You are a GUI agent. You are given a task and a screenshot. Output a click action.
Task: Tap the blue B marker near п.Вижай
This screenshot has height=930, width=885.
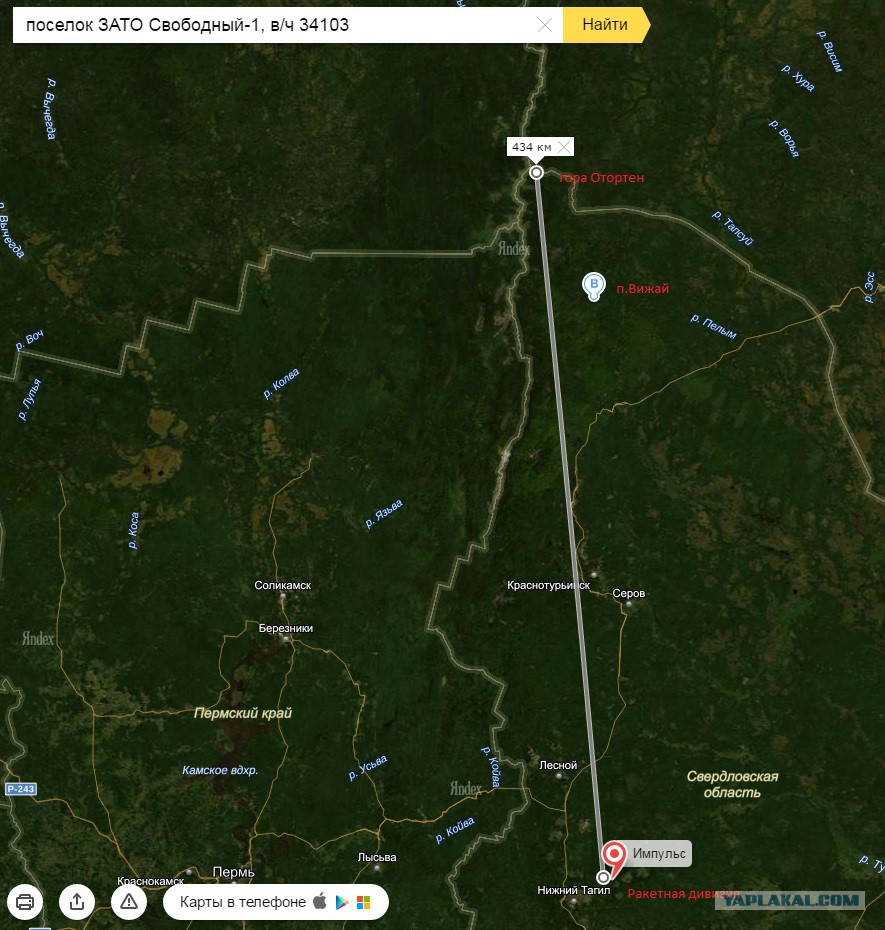point(594,286)
